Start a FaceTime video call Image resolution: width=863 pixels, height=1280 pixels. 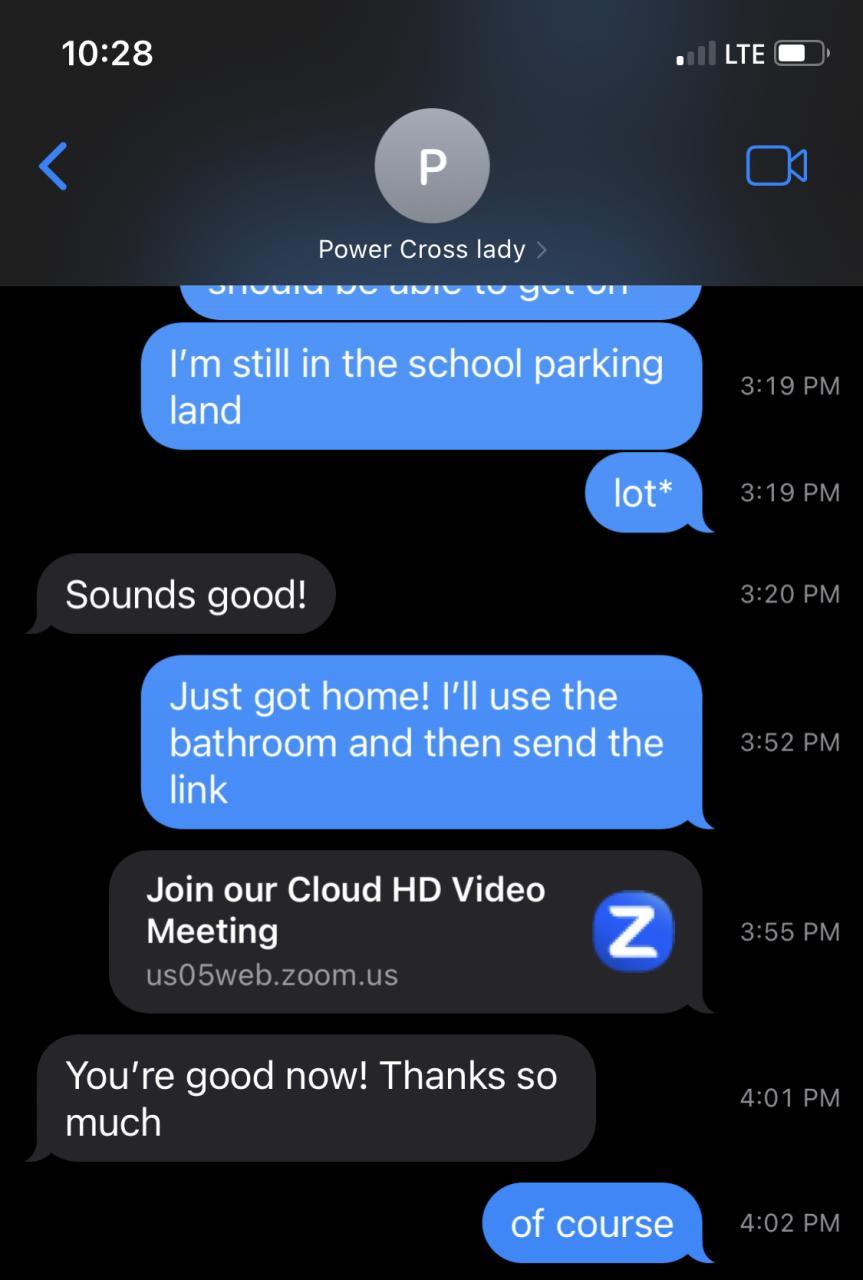point(776,166)
